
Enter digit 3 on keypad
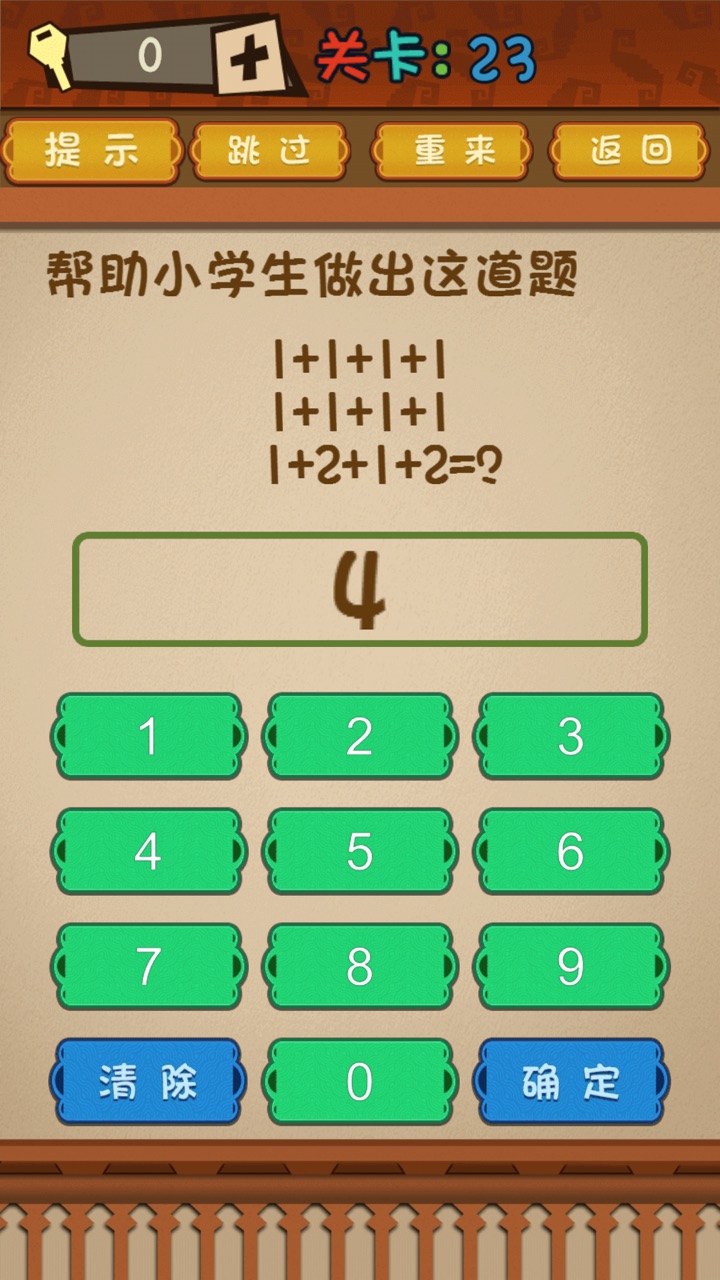(571, 737)
